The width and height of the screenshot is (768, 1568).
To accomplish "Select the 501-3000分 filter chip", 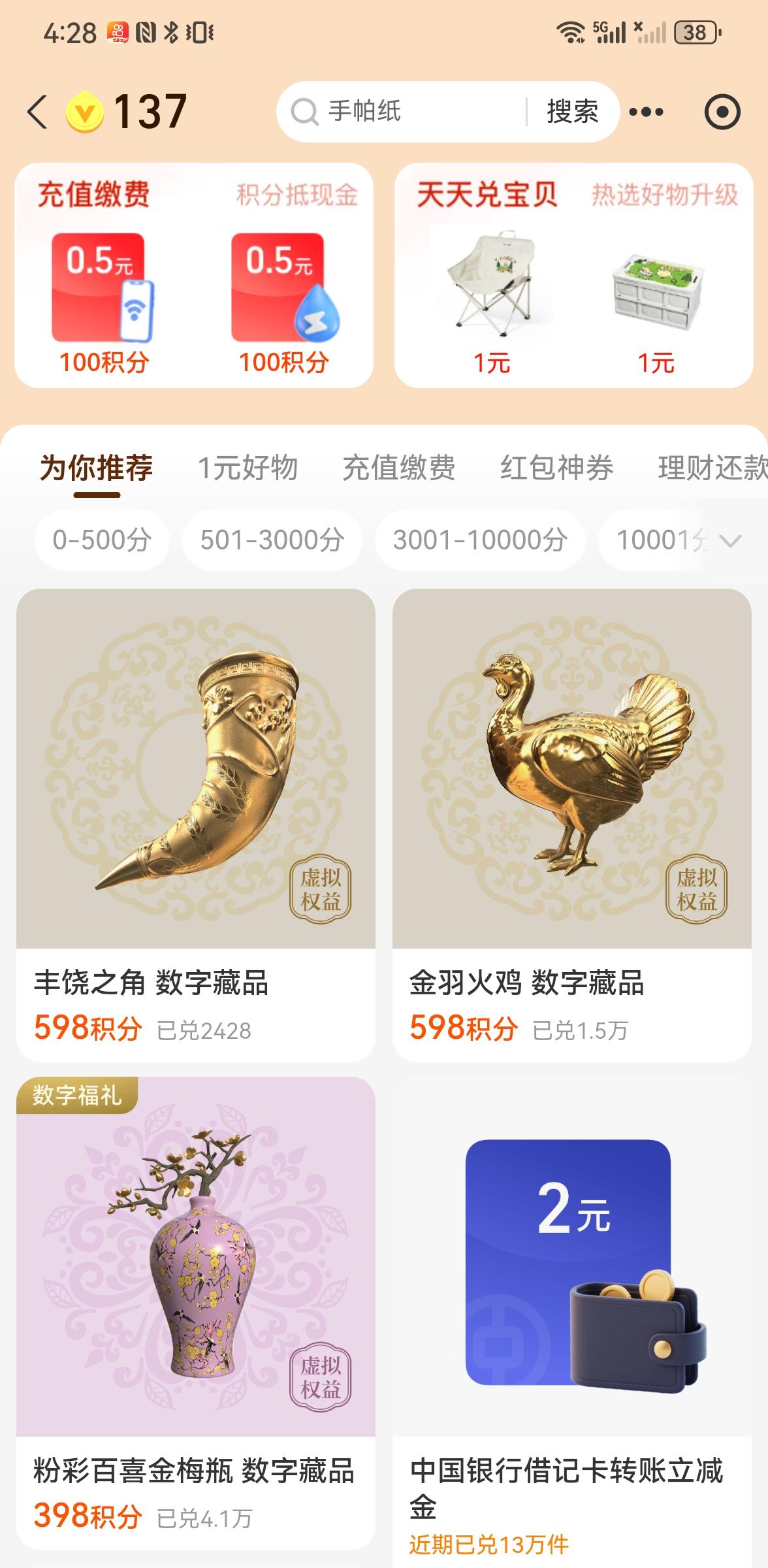I will point(272,539).
